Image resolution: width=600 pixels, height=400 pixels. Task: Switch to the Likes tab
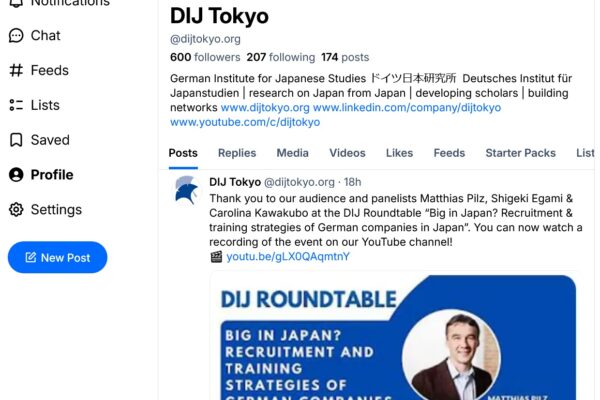pos(399,153)
